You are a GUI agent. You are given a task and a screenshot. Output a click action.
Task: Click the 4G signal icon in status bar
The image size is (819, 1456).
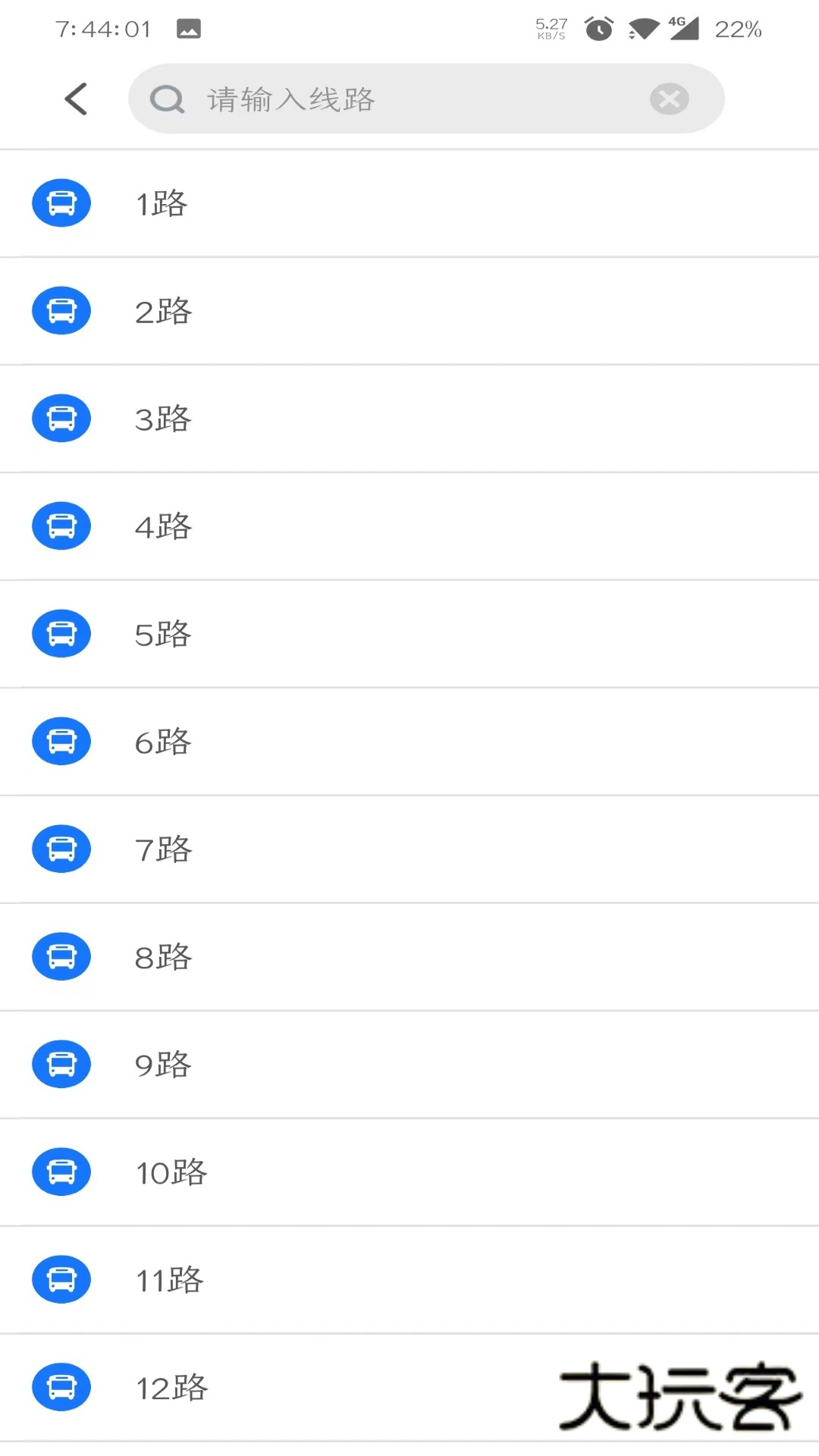point(681,28)
